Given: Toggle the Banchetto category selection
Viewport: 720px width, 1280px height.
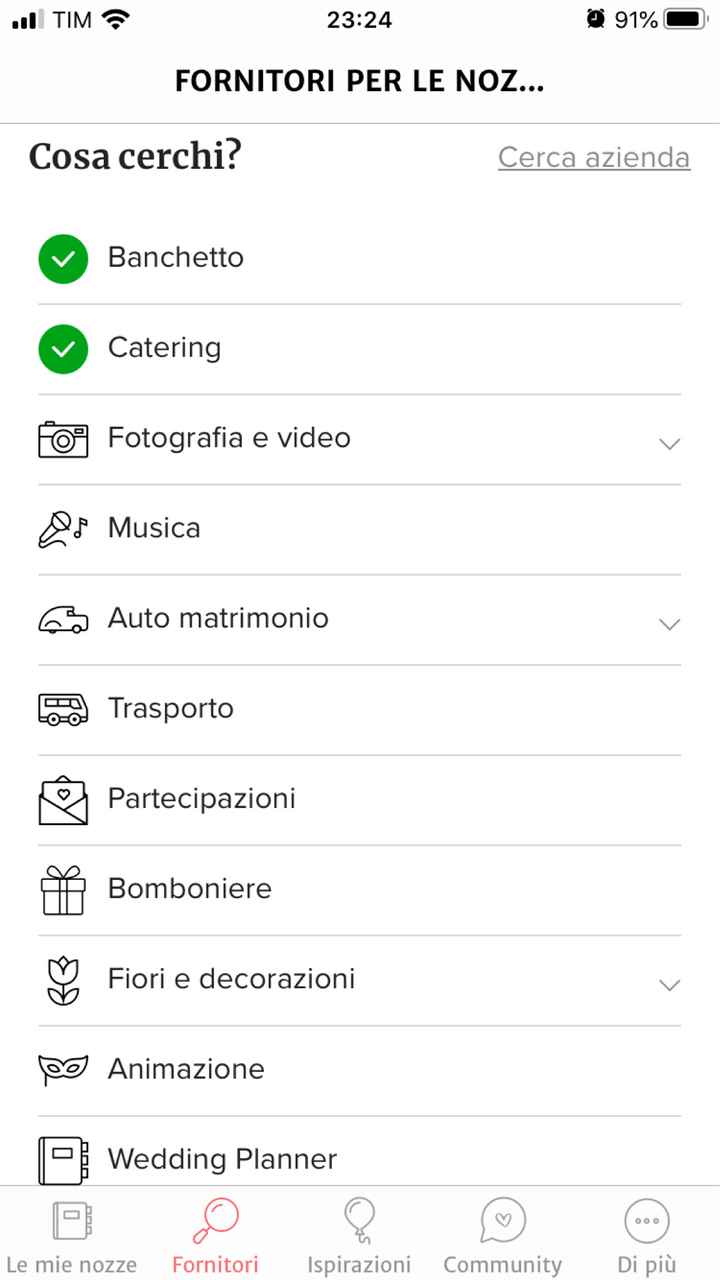Looking at the screenshot, I should click(x=62, y=259).
